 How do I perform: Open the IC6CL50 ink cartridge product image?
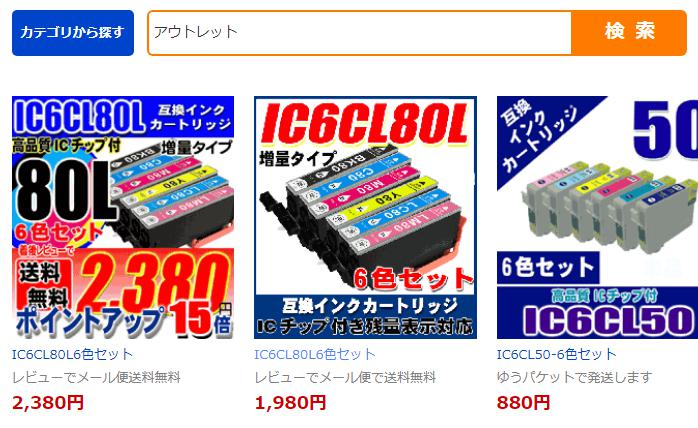click(597, 217)
